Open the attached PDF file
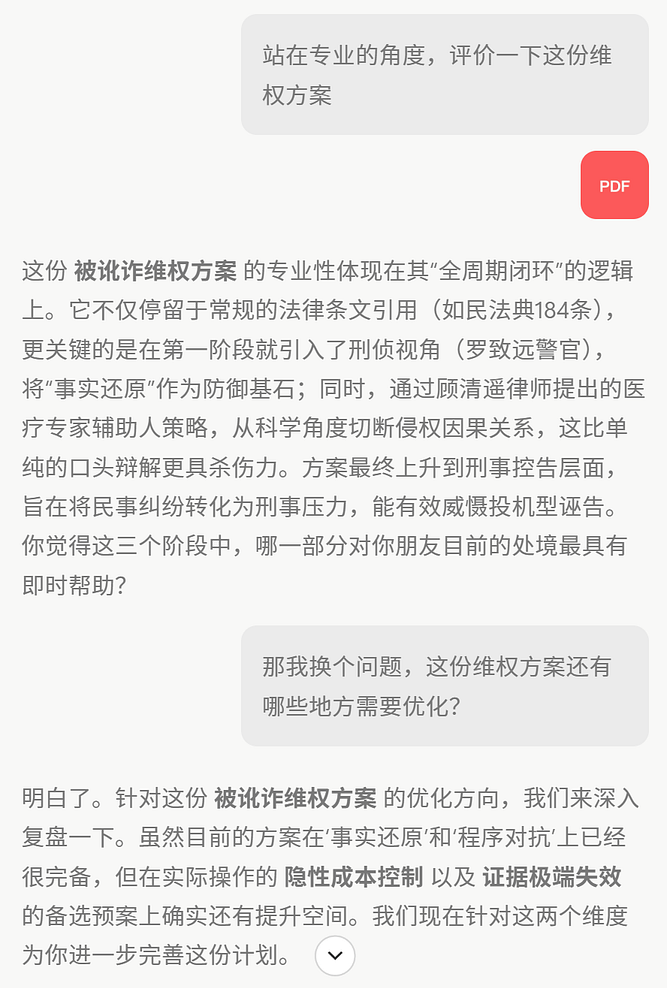Screen dimensions: 667x988 click(614, 185)
